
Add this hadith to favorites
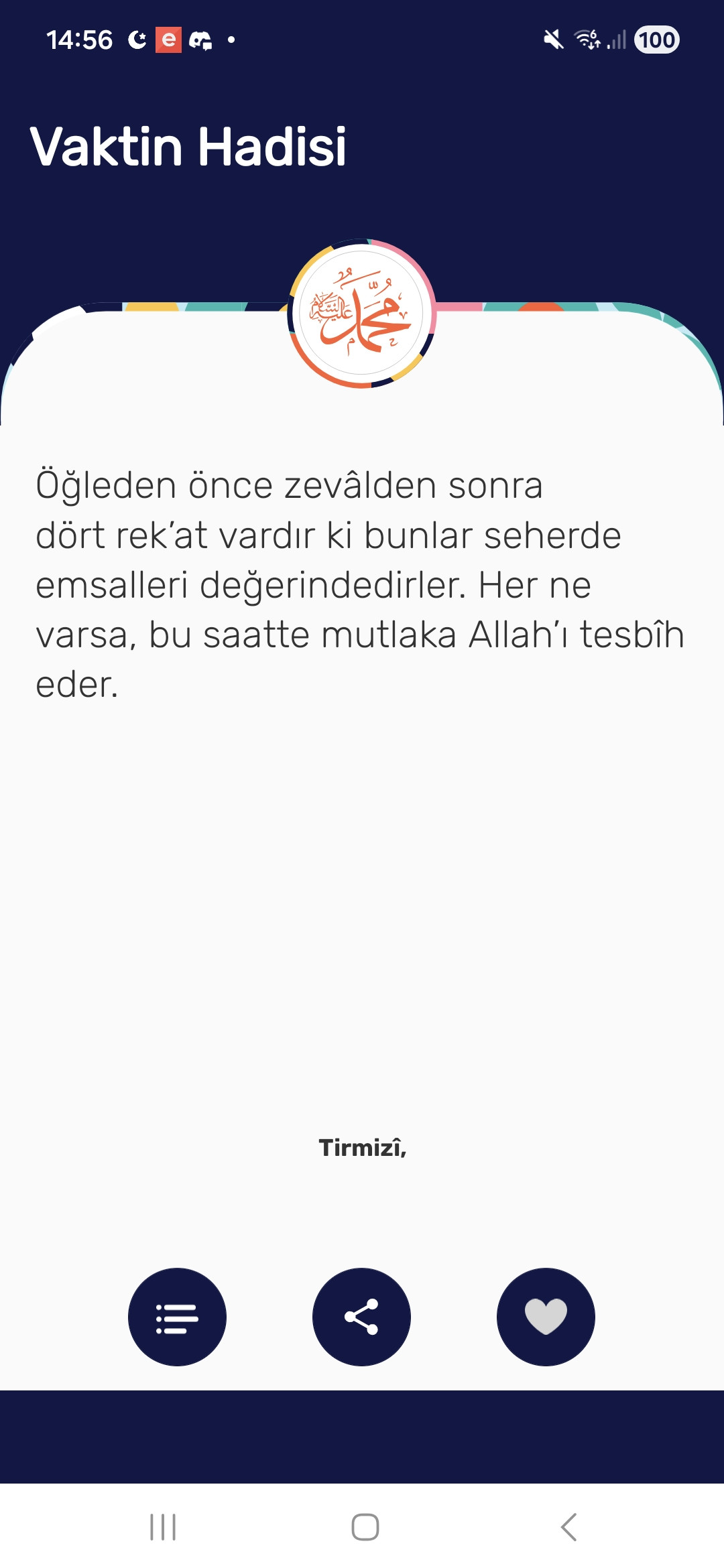pyautogui.click(x=546, y=1317)
